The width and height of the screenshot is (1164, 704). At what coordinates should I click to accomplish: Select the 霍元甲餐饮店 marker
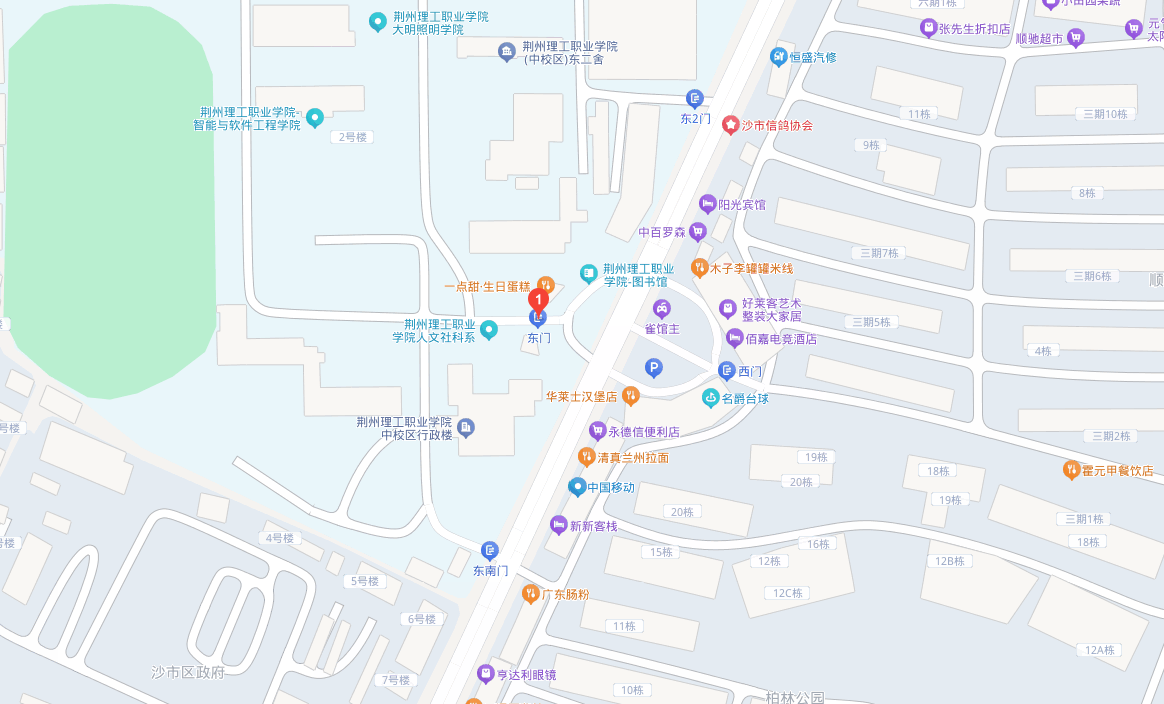[1071, 470]
